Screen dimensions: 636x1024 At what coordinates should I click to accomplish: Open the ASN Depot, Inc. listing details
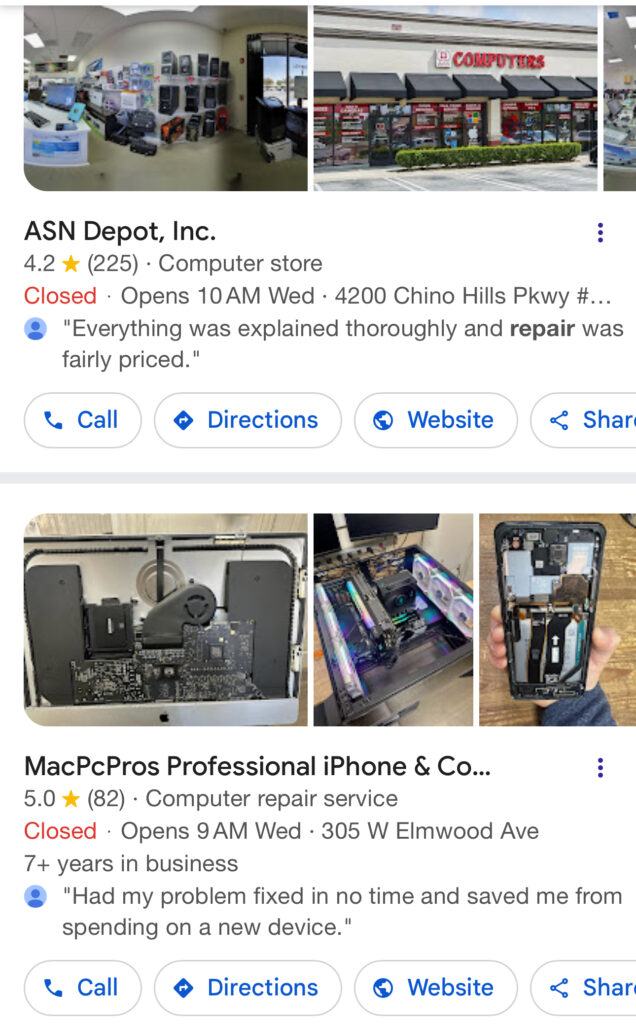point(120,232)
